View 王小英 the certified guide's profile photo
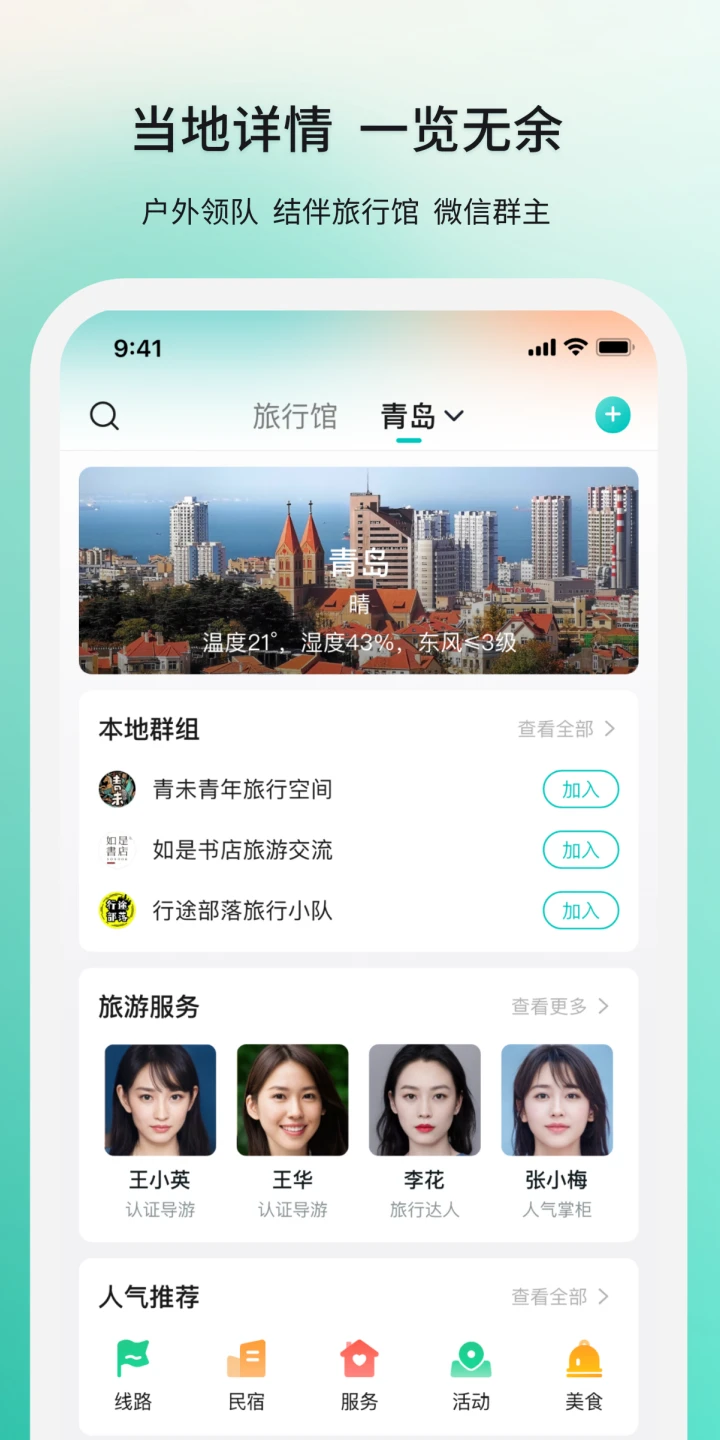This screenshot has width=720, height=1440. coord(159,1098)
